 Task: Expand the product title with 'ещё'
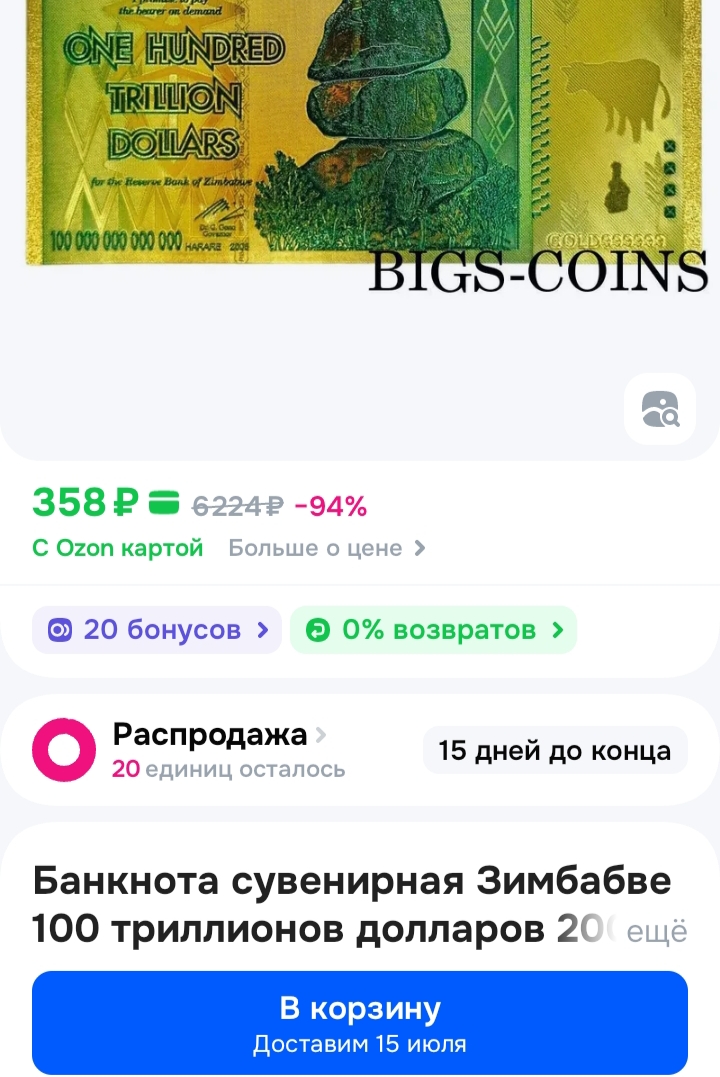(x=657, y=933)
